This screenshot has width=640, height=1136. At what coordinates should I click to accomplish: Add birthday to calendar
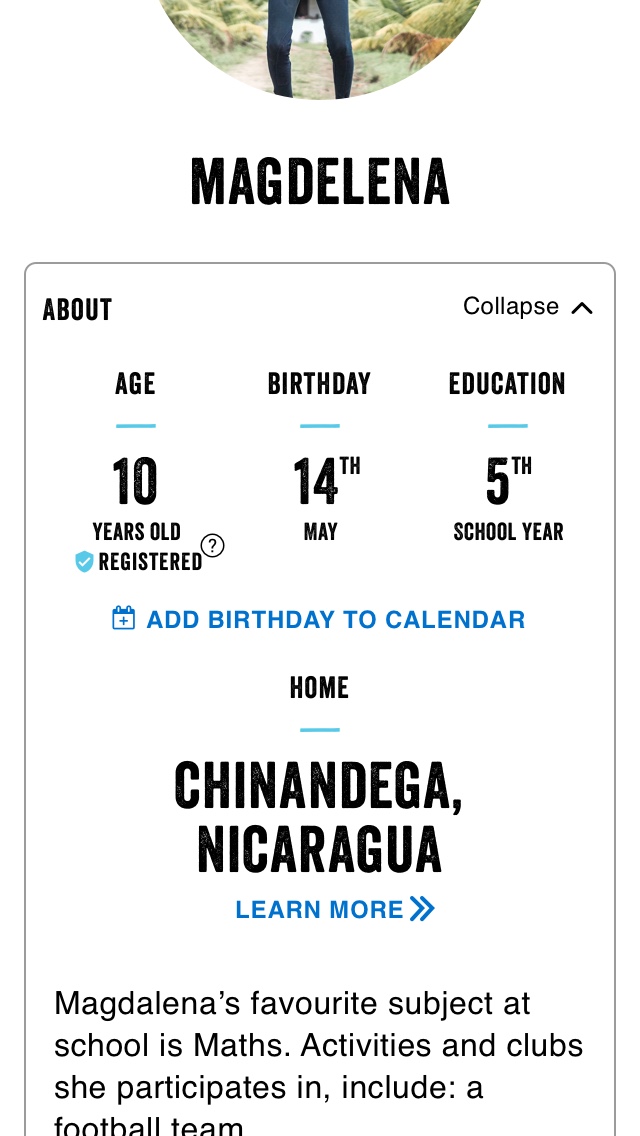(319, 619)
